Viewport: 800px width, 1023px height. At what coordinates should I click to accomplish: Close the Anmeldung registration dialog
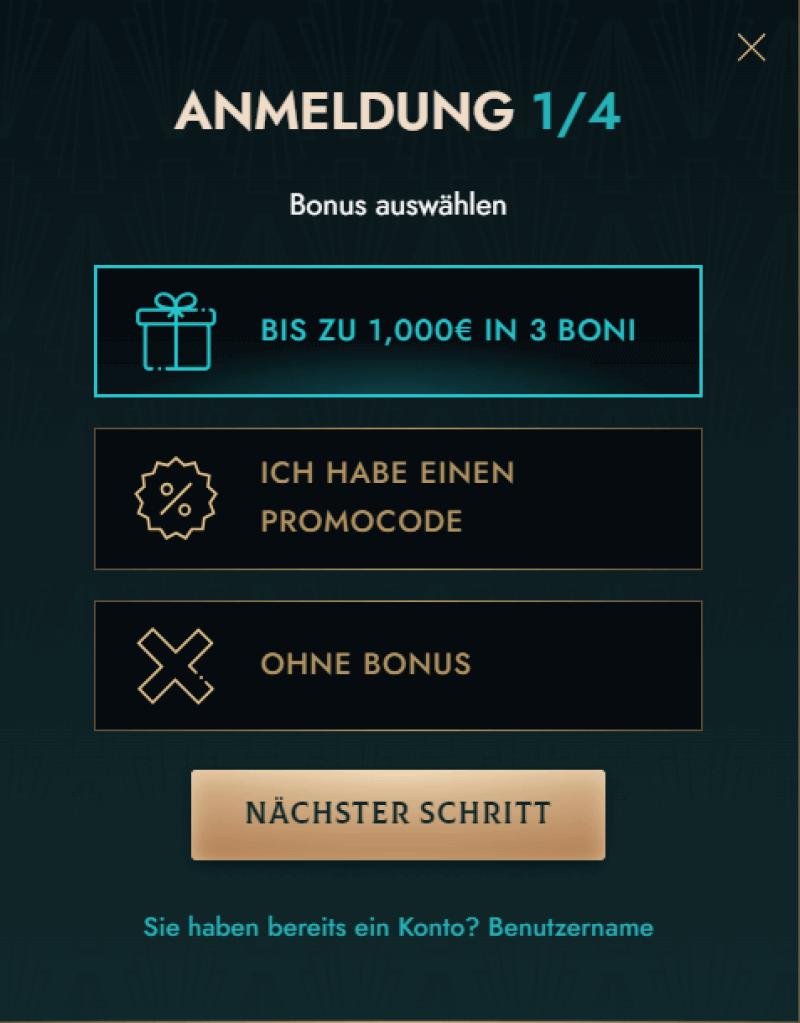(751, 47)
